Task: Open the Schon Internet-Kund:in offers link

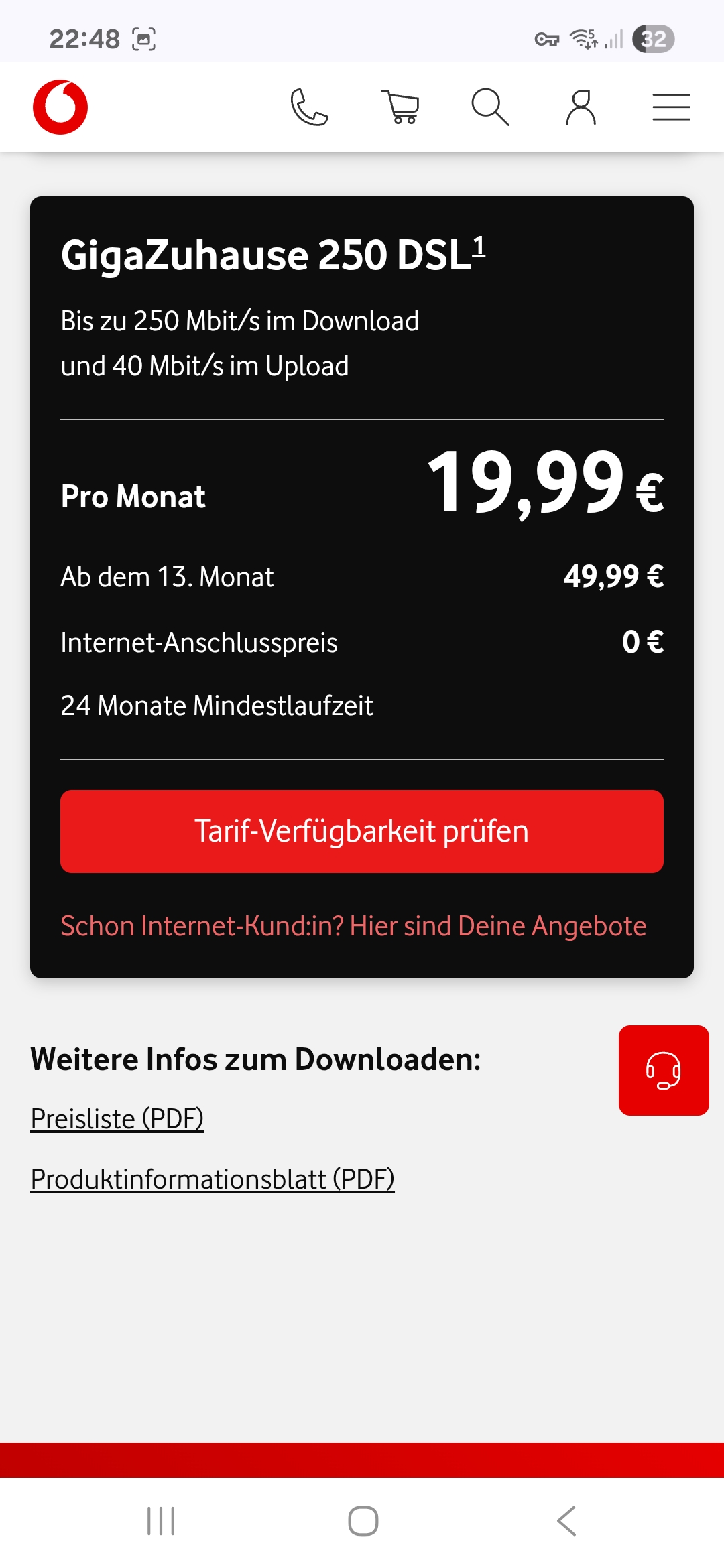Action: coord(353,926)
